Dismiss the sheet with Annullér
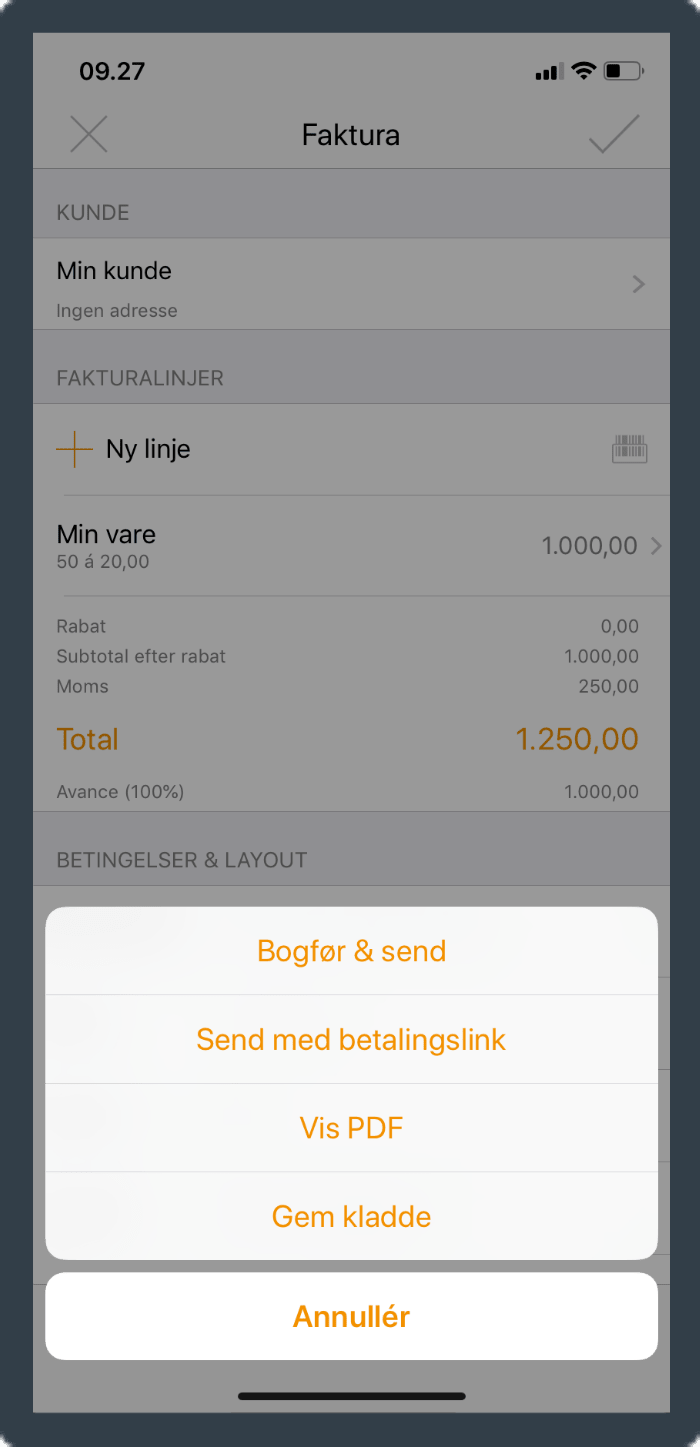 tap(351, 1316)
